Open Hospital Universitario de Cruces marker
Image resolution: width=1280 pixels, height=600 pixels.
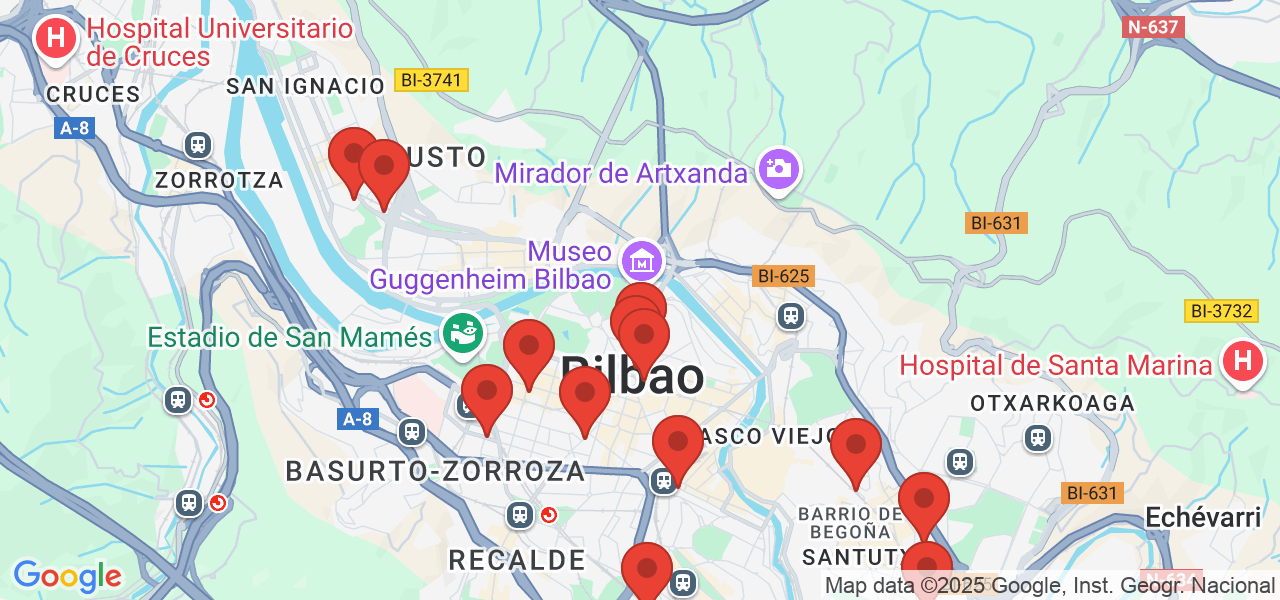click(x=56, y=39)
